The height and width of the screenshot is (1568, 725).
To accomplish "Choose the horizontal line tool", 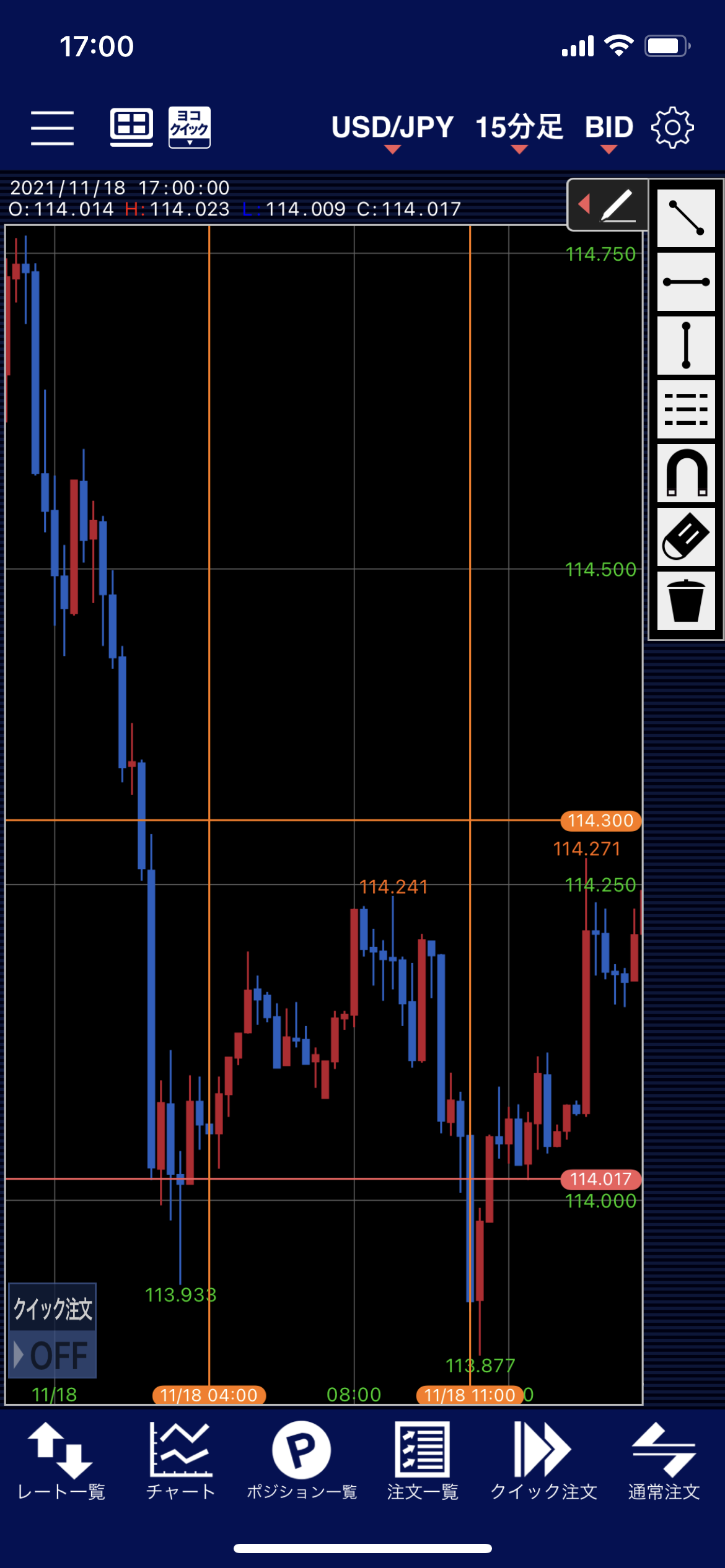I will (x=686, y=282).
